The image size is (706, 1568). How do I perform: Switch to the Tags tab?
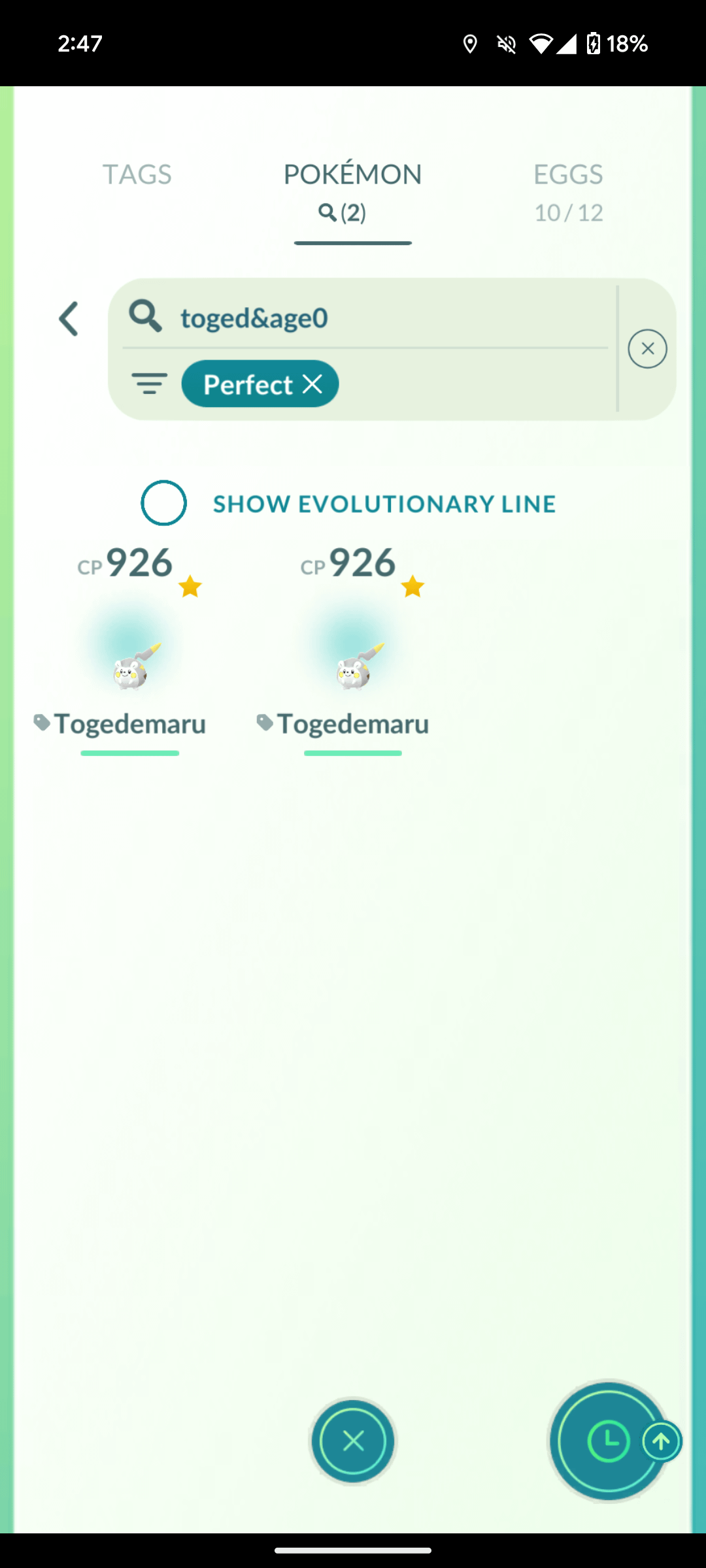tap(137, 174)
